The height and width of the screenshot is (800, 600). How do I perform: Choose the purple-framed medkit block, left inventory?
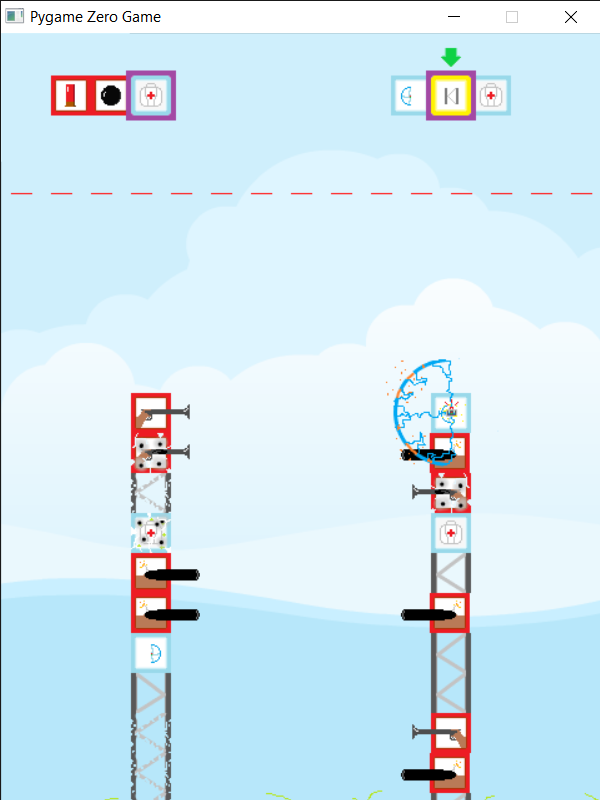coord(151,96)
